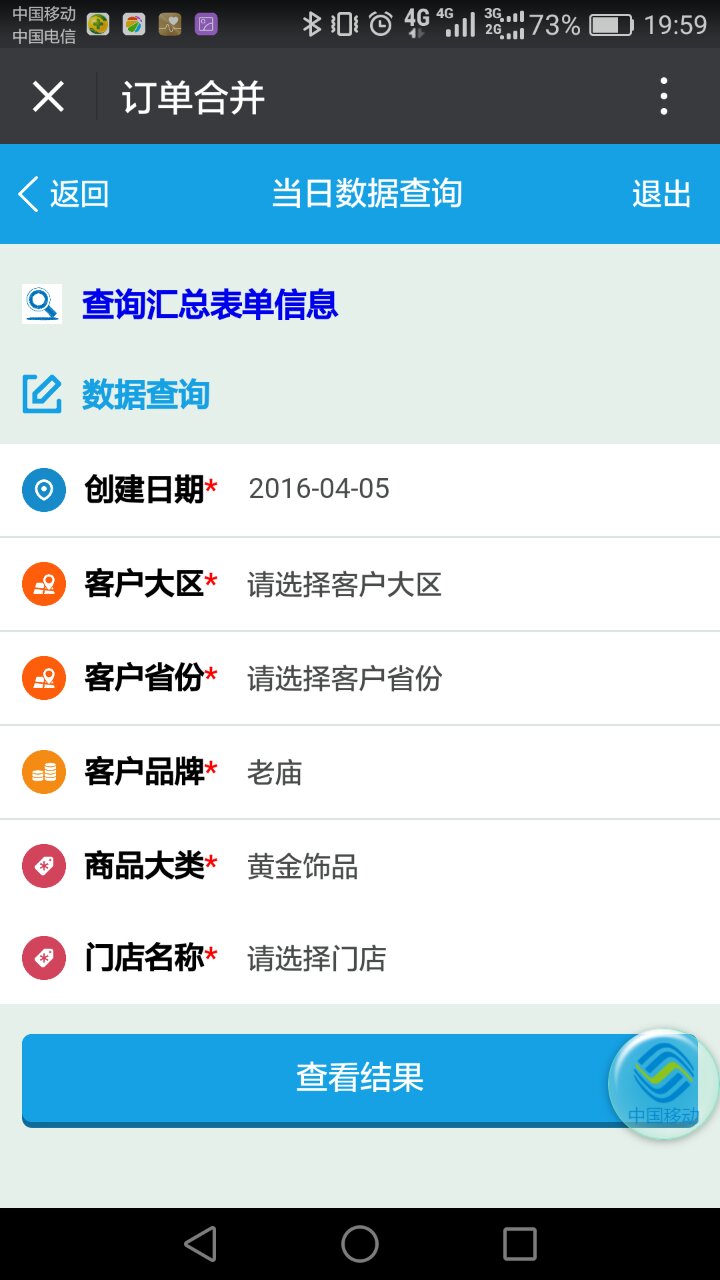
Task: Open the three-dot overflow menu
Action: tap(664, 97)
